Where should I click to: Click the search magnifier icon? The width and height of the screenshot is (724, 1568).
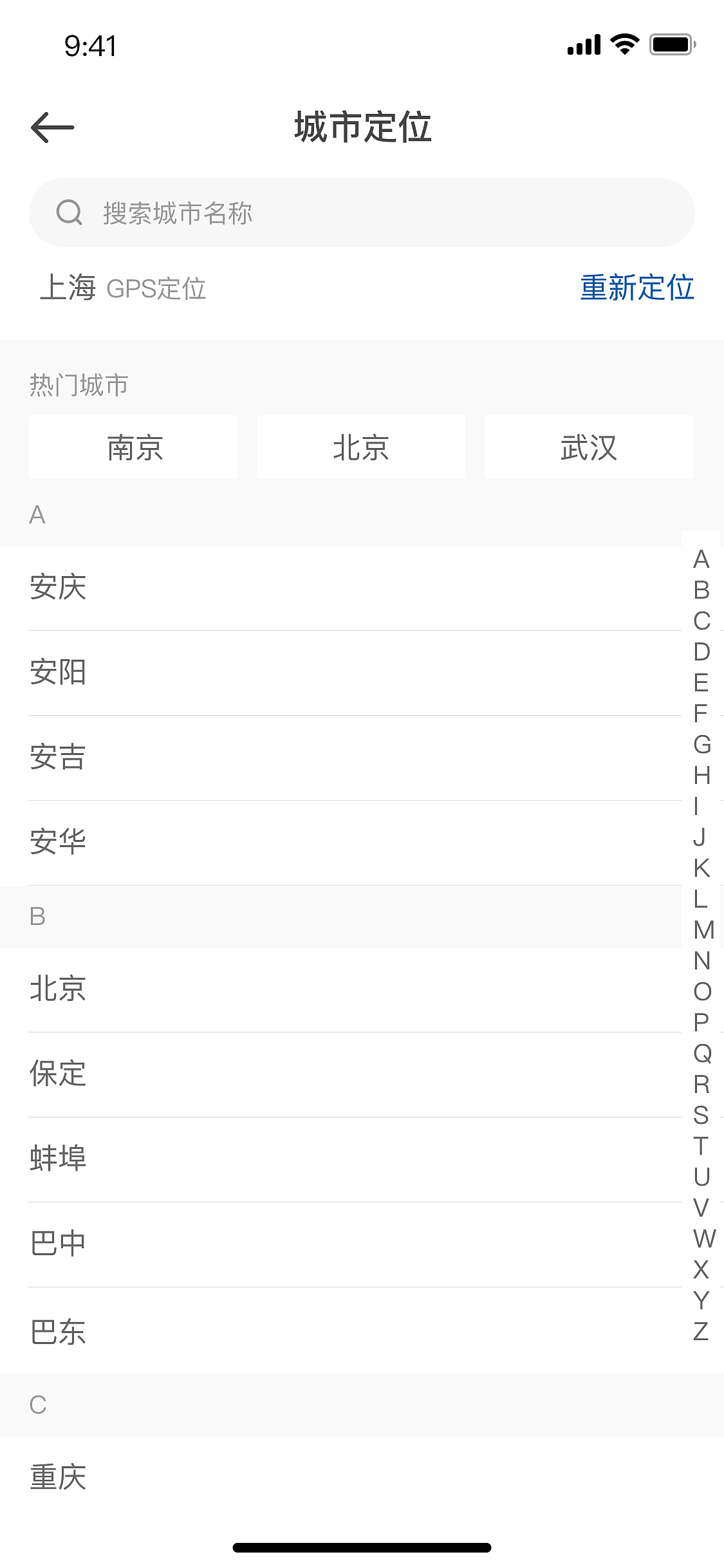(x=70, y=212)
